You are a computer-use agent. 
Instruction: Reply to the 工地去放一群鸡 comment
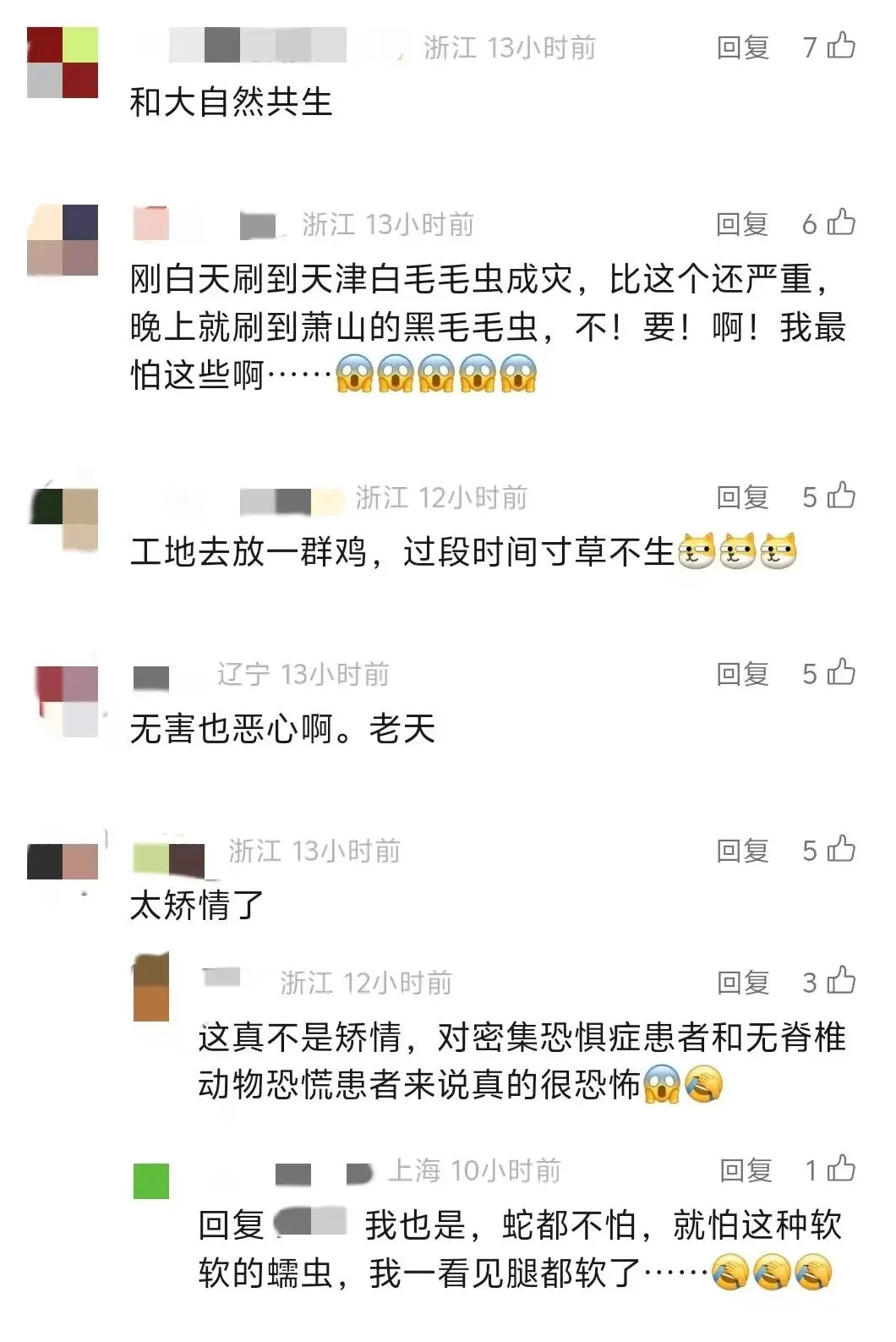[x=742, y=497]
